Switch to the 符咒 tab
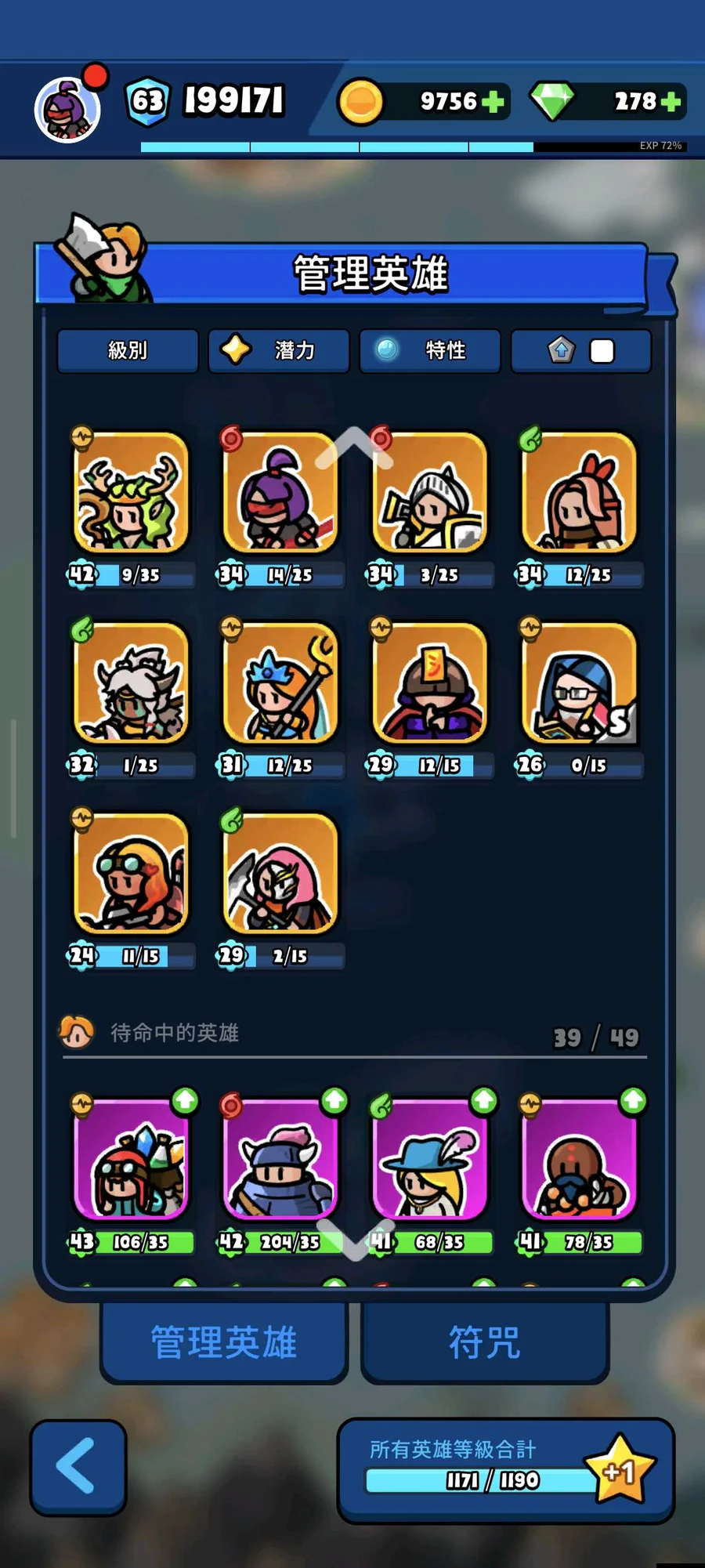 [484, 1342]
